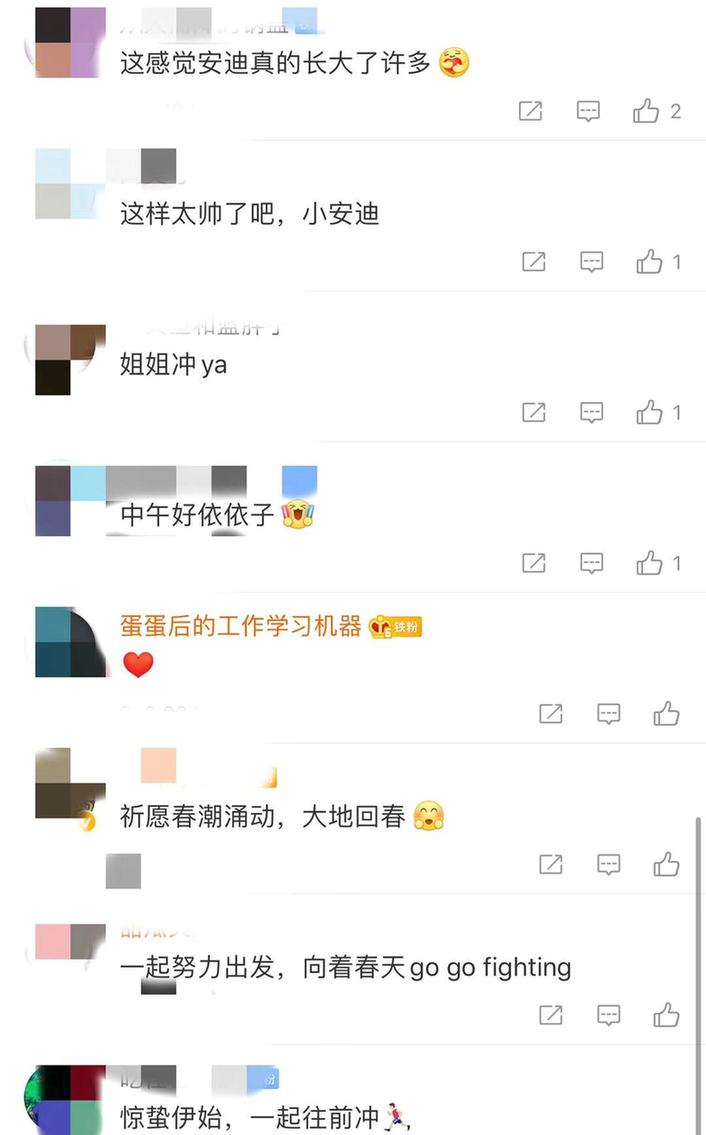This screenshot has width=706, height=1135.
Task: Reply to the comment 这样太帅了吧，小安迪
Action: 592,262
